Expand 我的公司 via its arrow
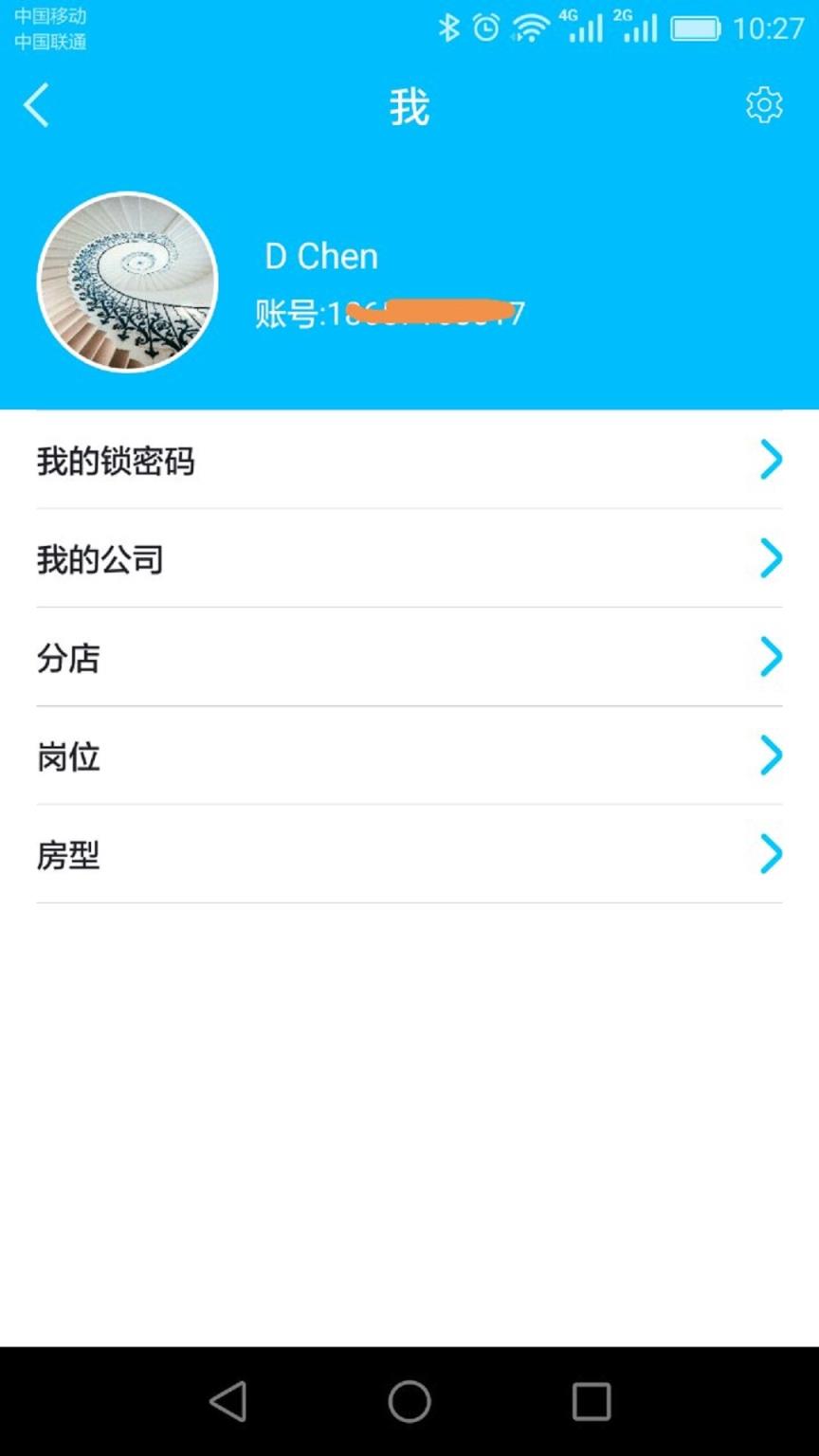819x1456 pixels. click(771, 559)
